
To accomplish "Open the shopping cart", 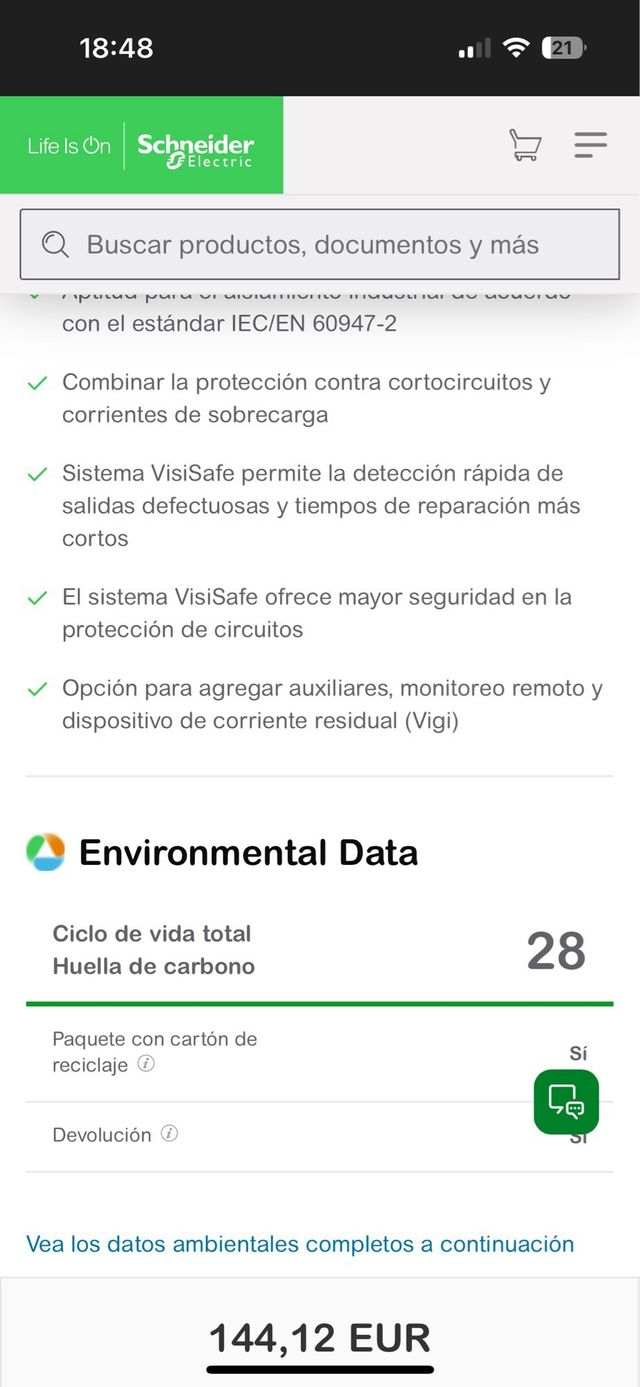I will coord(525,145).
